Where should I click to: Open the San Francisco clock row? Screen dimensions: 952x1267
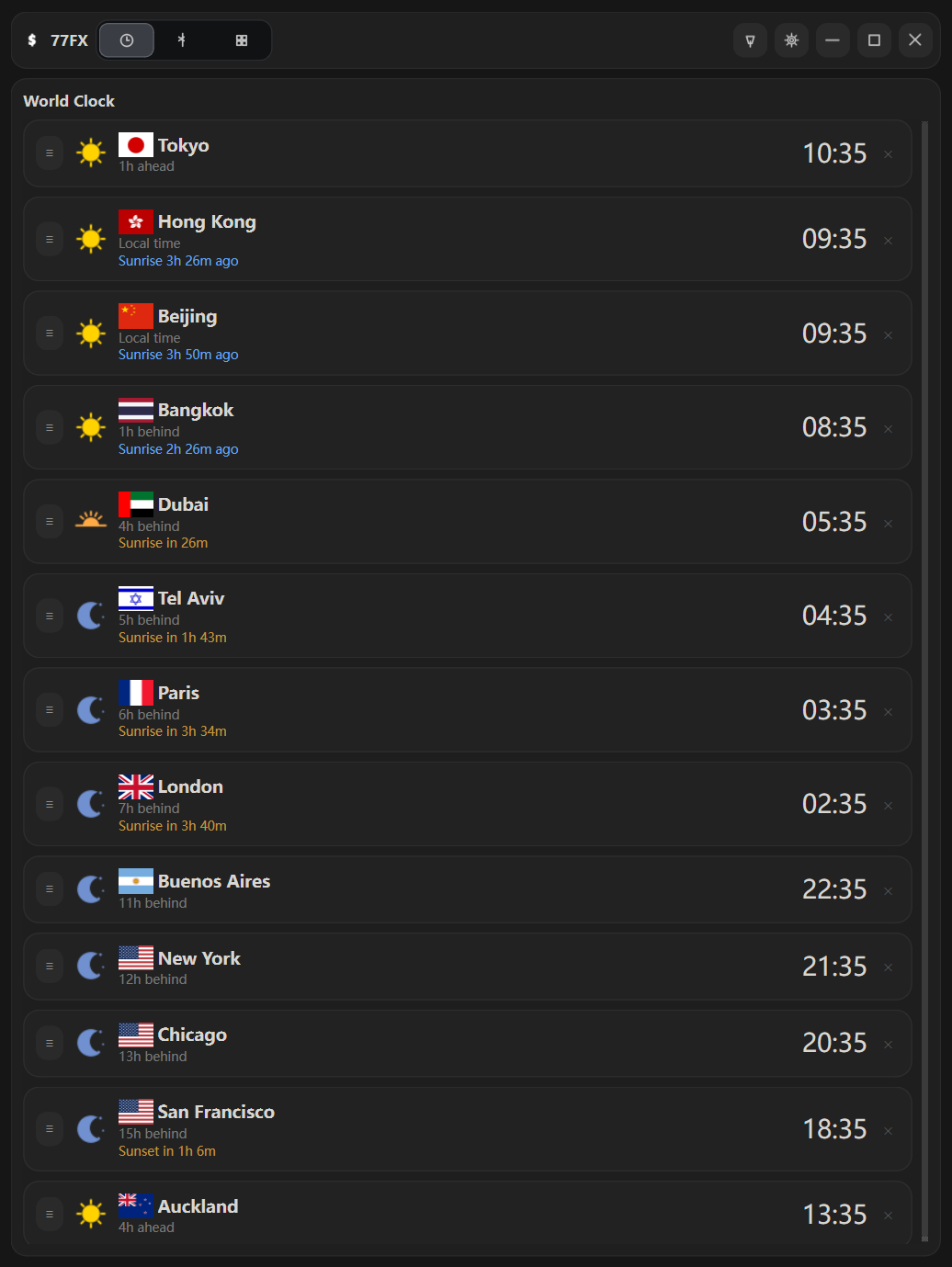point(459,1129)
